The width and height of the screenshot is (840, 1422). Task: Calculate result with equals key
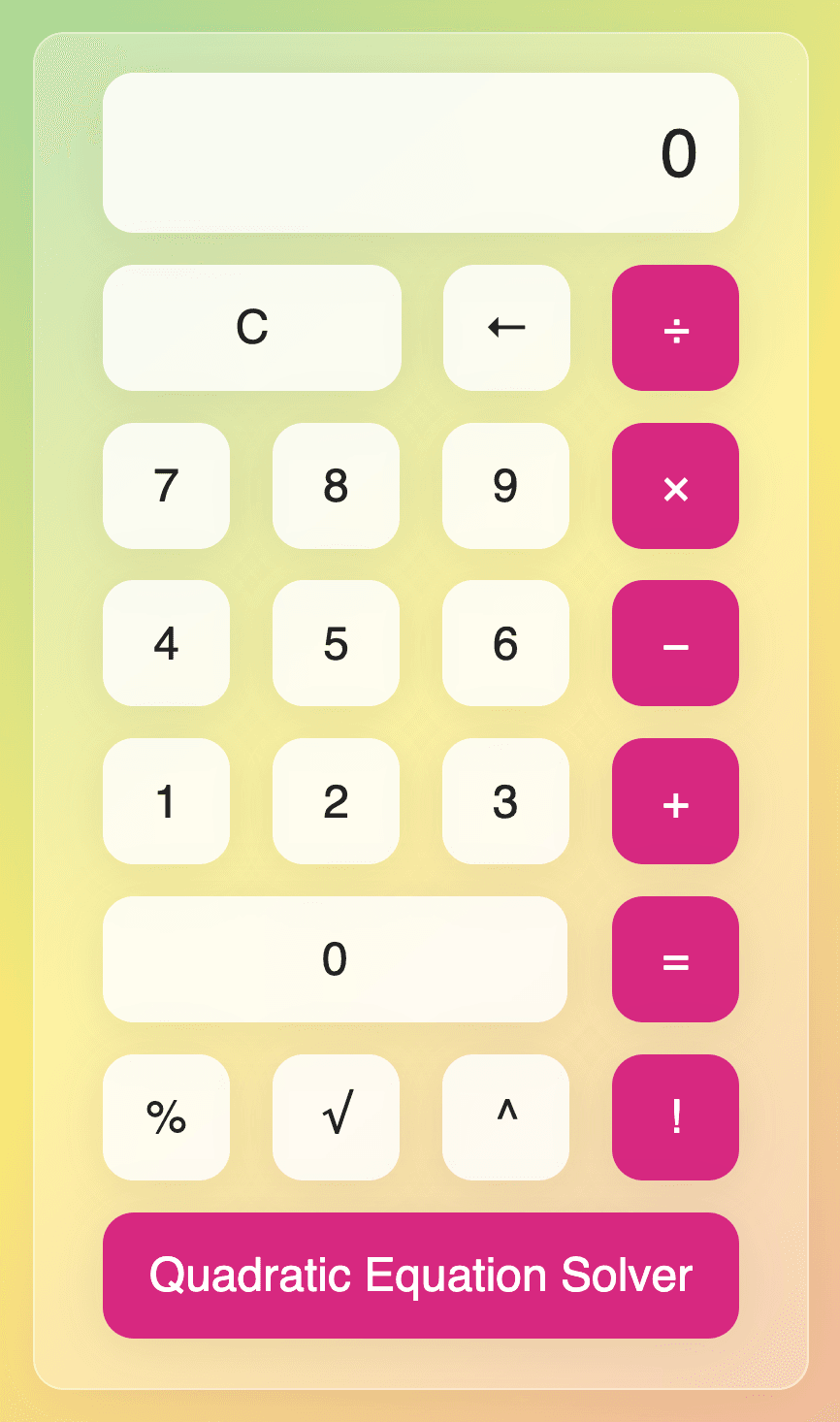675,959
